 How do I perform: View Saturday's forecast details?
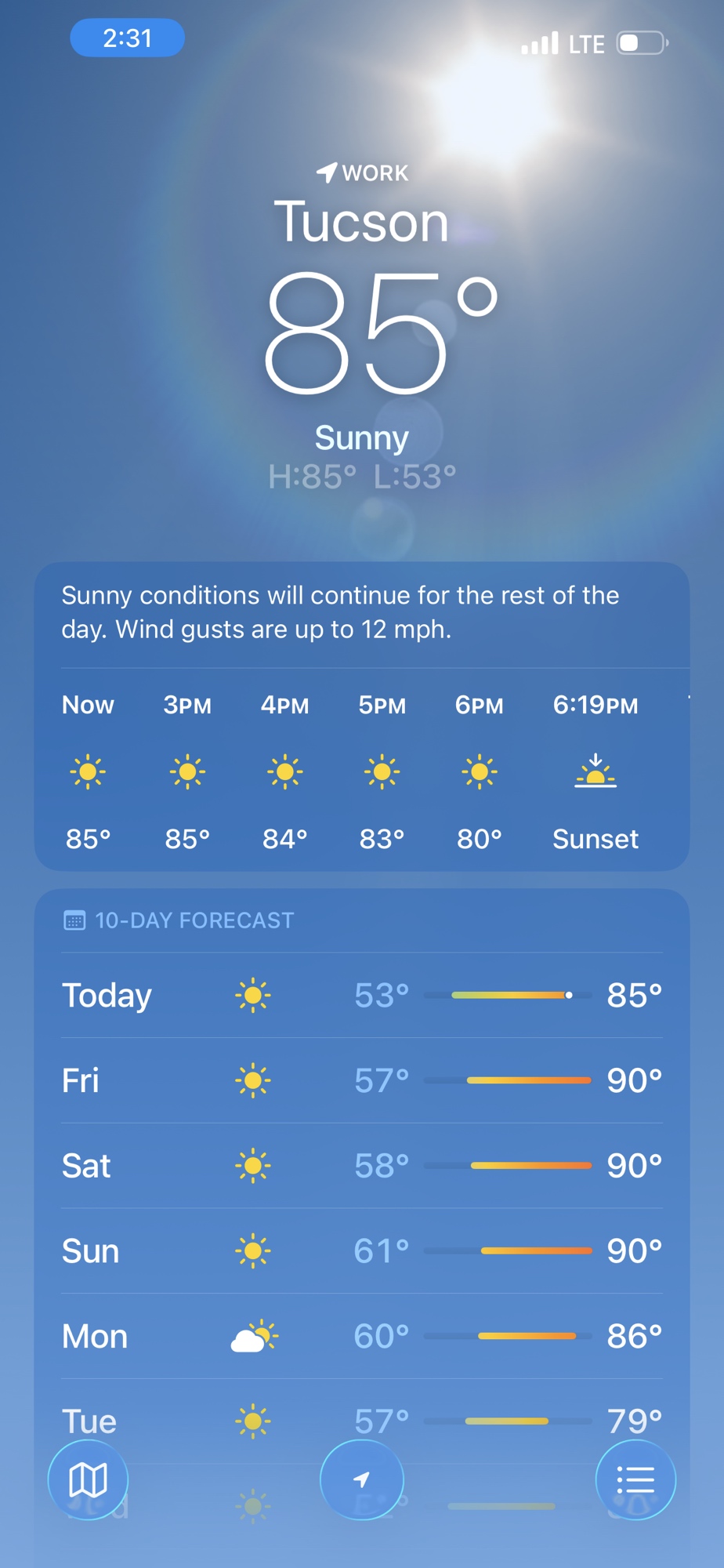pyautogui.click(x=361, y=1166)
